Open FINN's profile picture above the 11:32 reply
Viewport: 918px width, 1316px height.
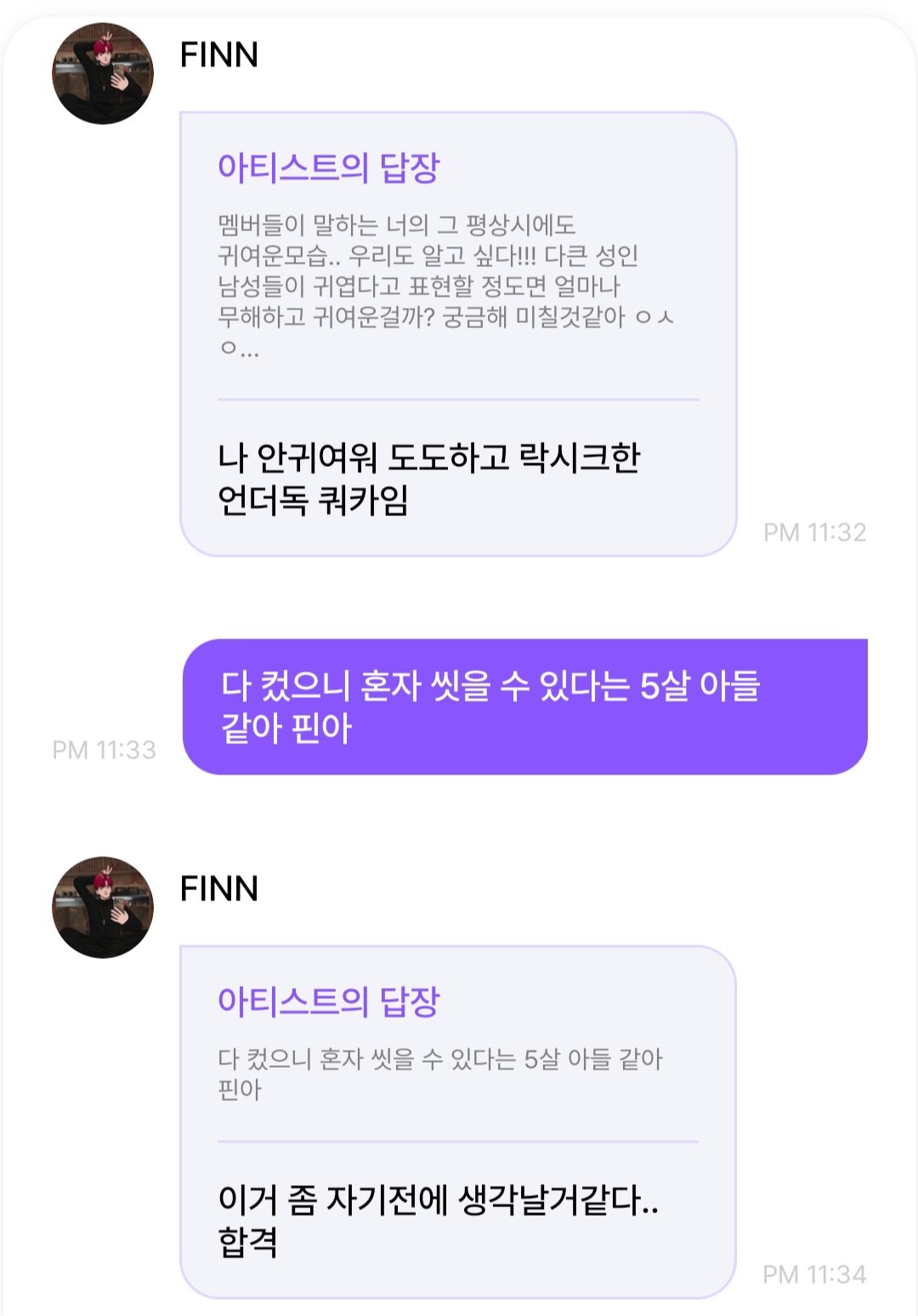103,74
